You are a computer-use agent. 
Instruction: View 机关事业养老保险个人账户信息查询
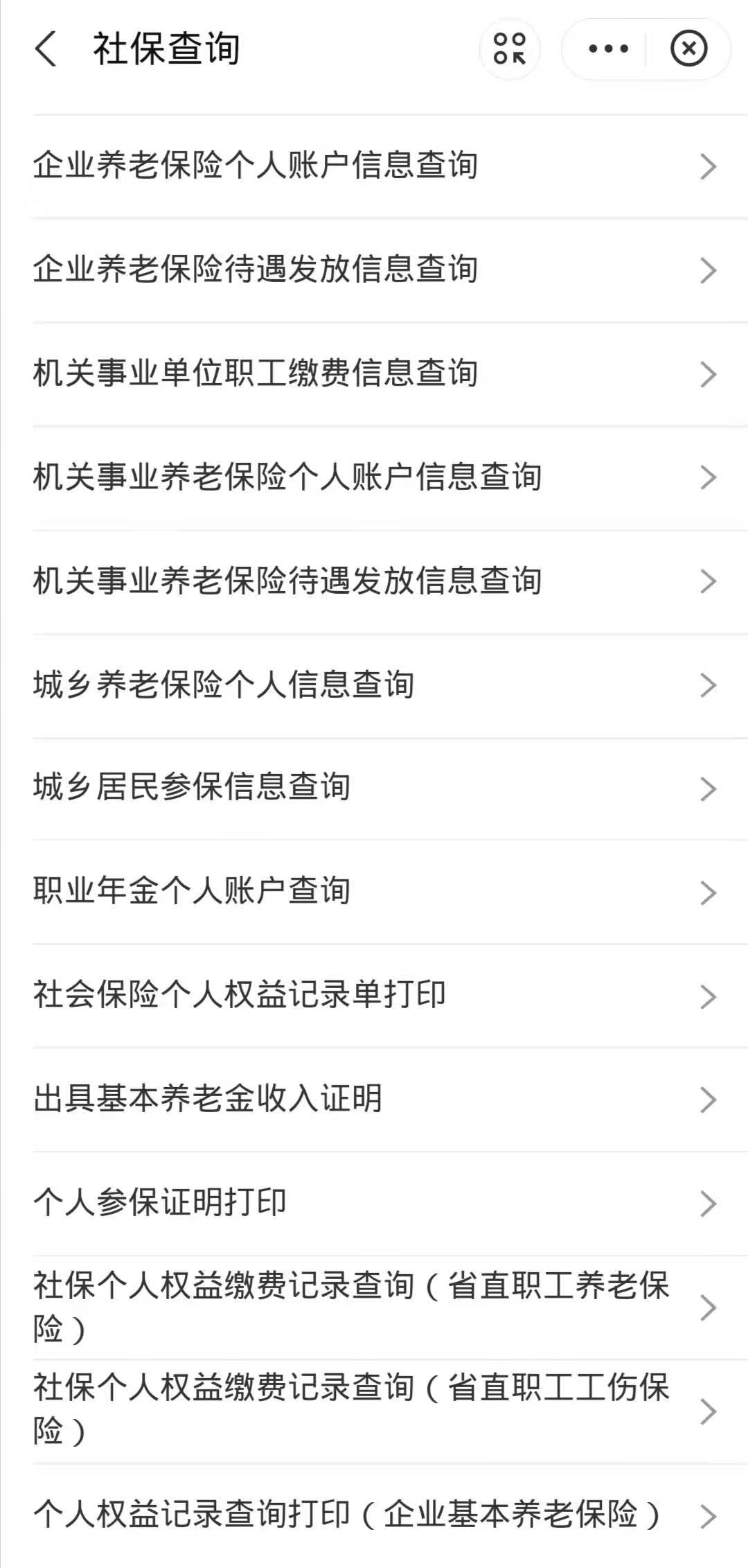coord(374,478)
